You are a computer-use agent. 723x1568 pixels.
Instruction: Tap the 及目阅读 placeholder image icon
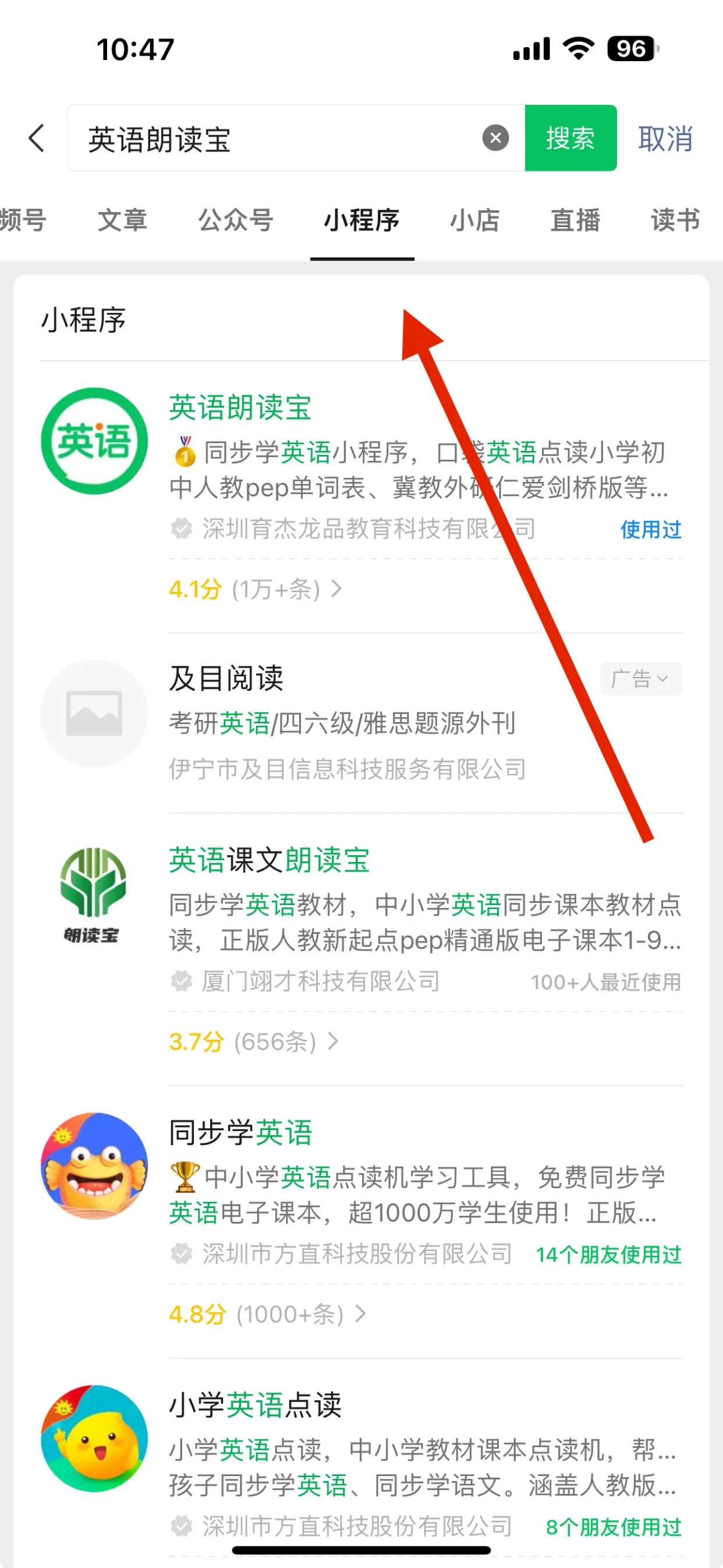pyautogui.click(x=94, y=715)
